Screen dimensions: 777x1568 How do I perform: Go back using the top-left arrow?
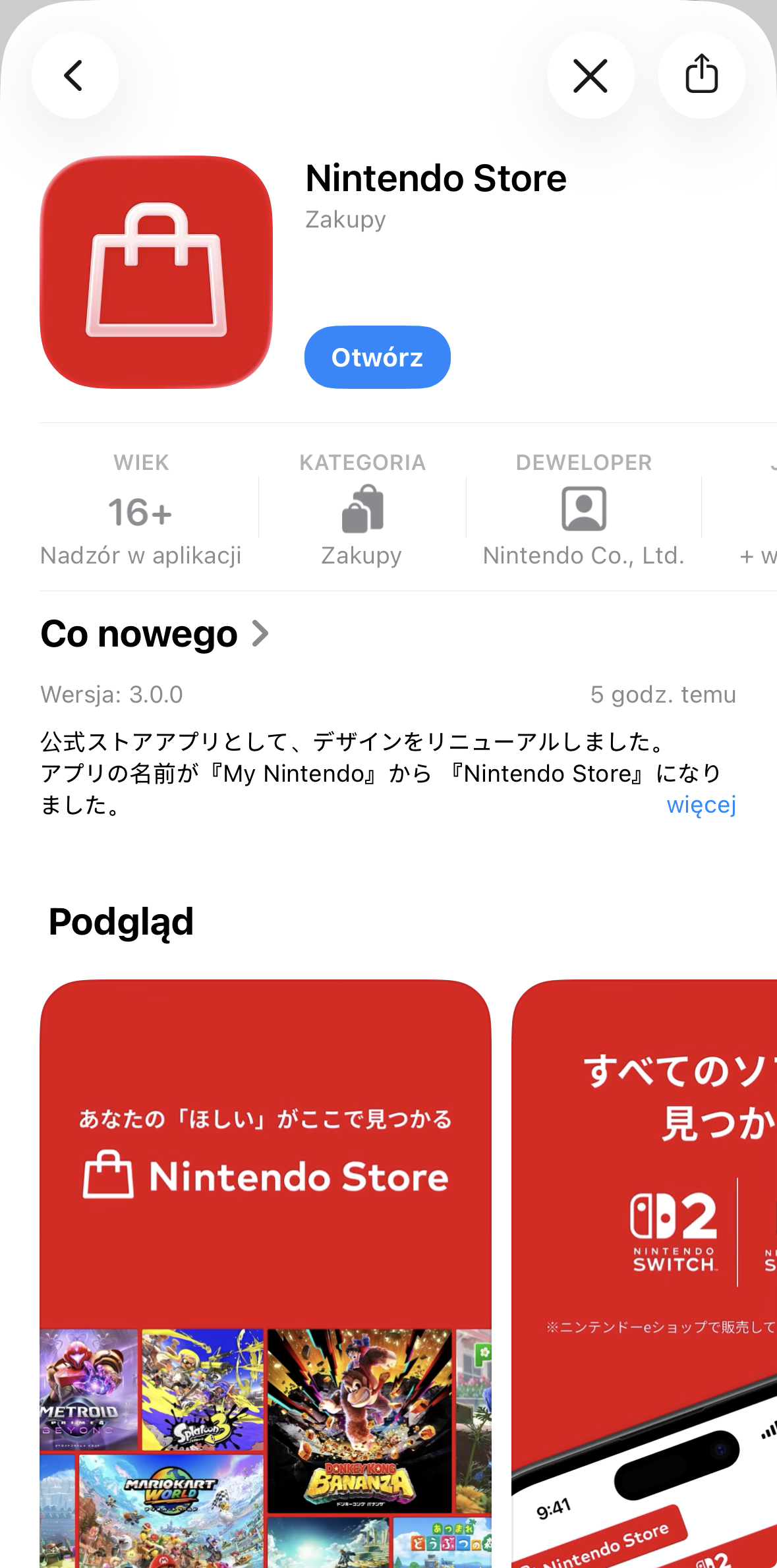click(74, 75)
